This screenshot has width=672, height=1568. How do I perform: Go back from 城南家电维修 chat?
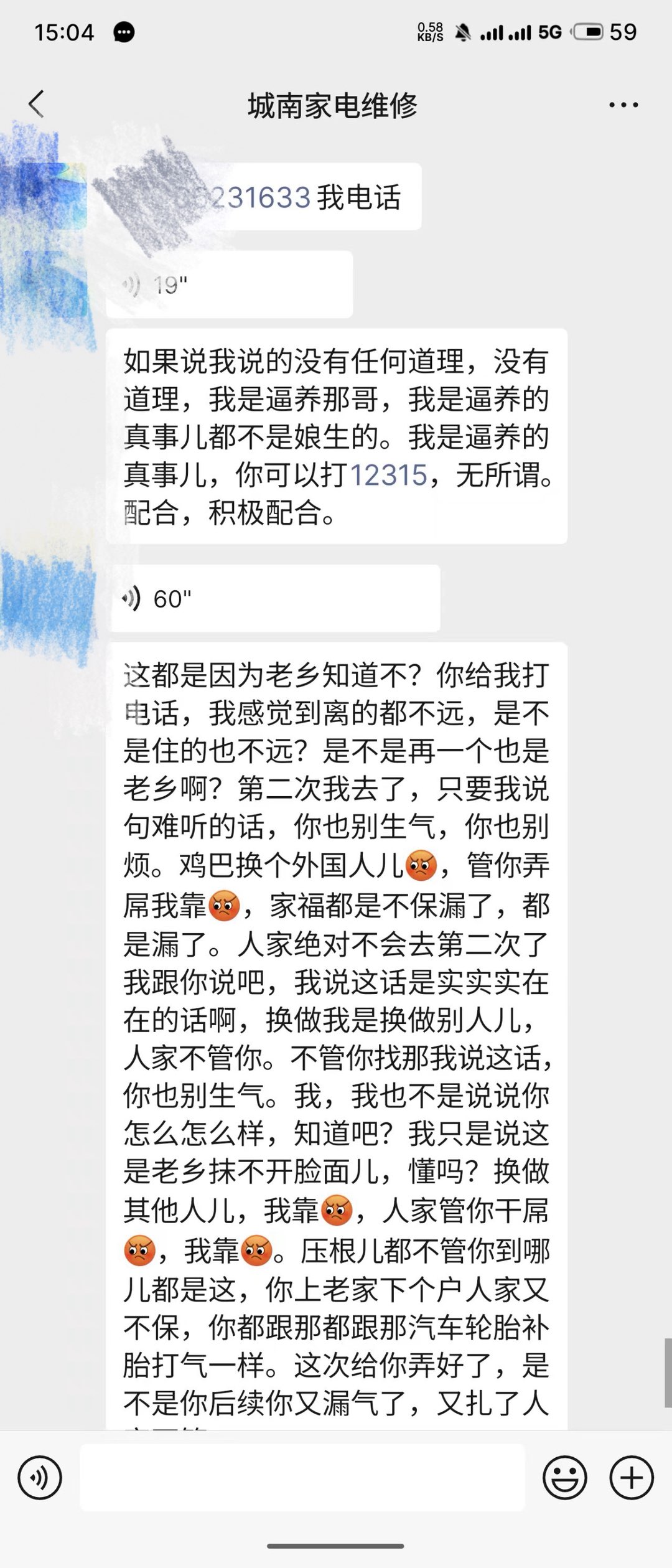point(37,104)
